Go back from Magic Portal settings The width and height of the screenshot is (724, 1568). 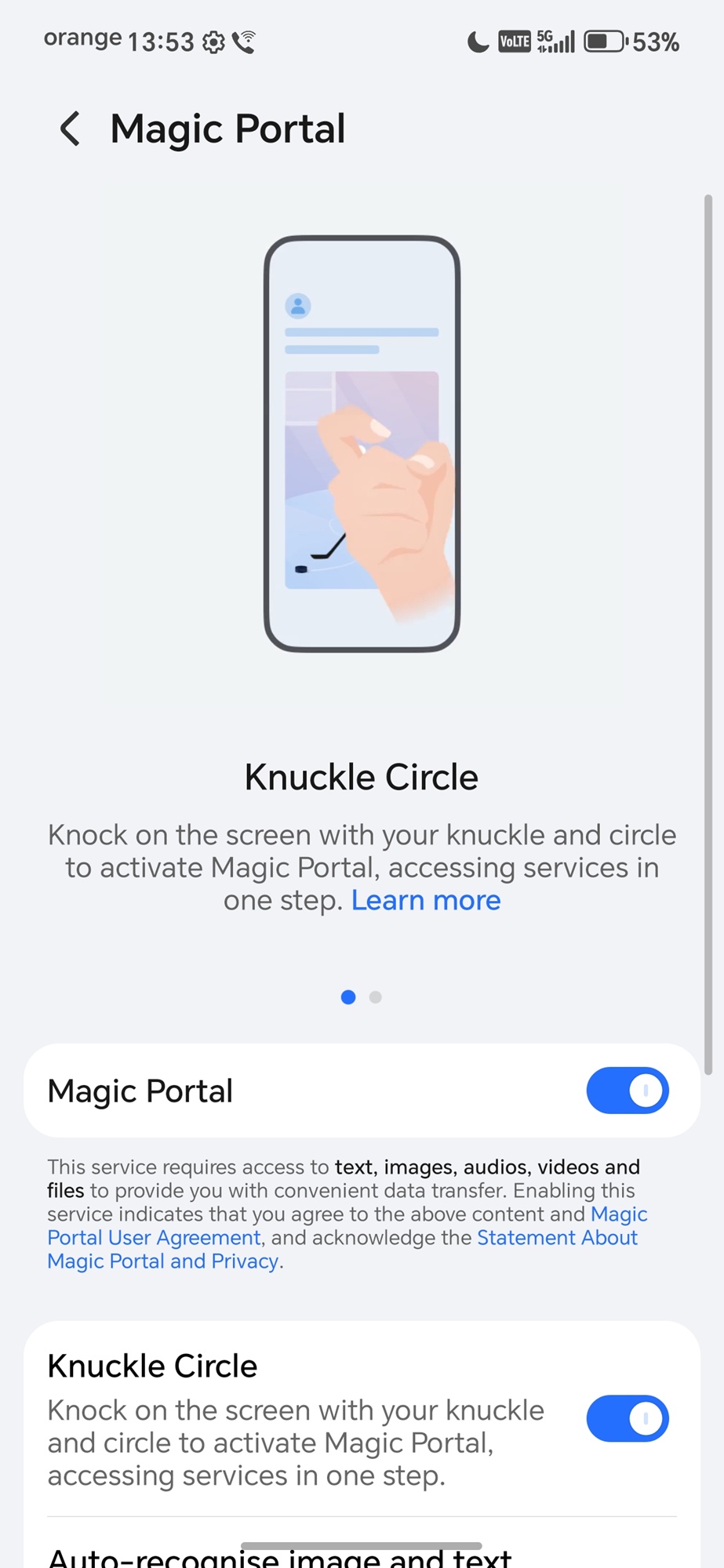pyautogui.click(x=70, y=129)
